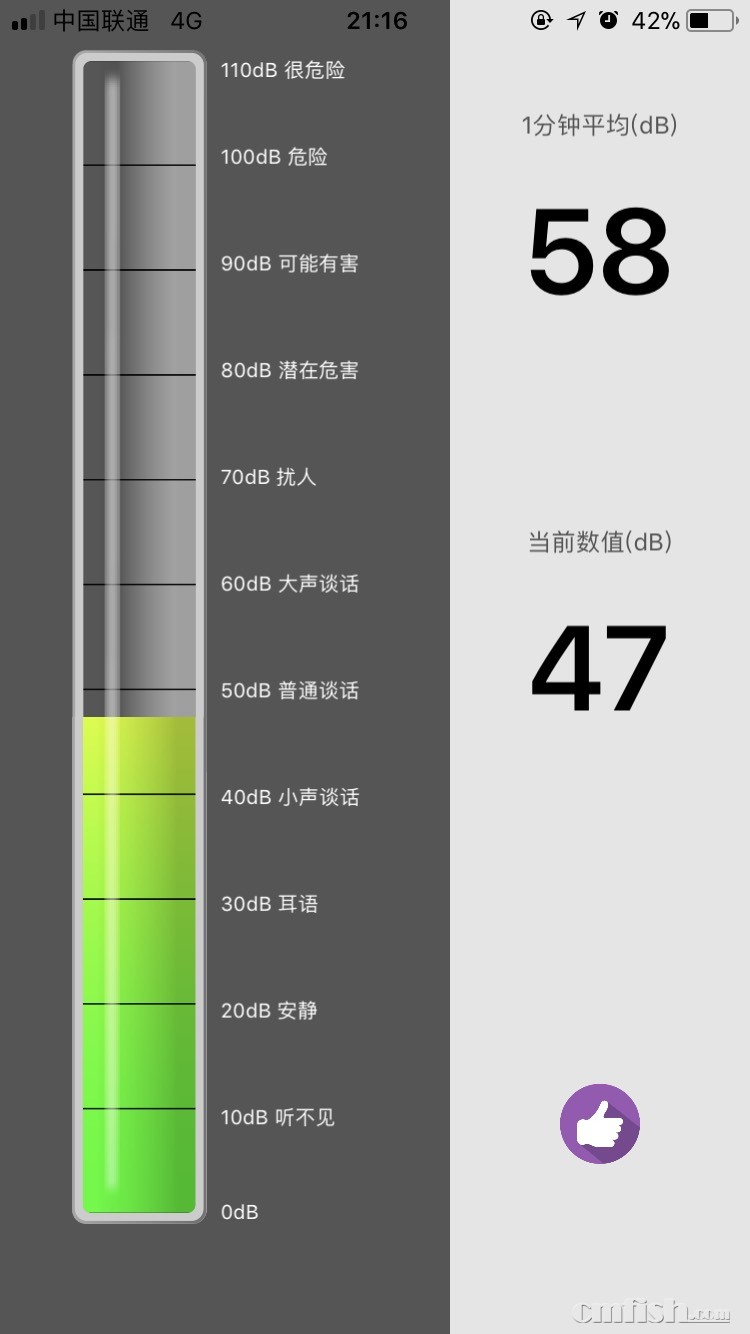
Task: Tap the purple thumbs-up button
Action: click(600, 1124)
